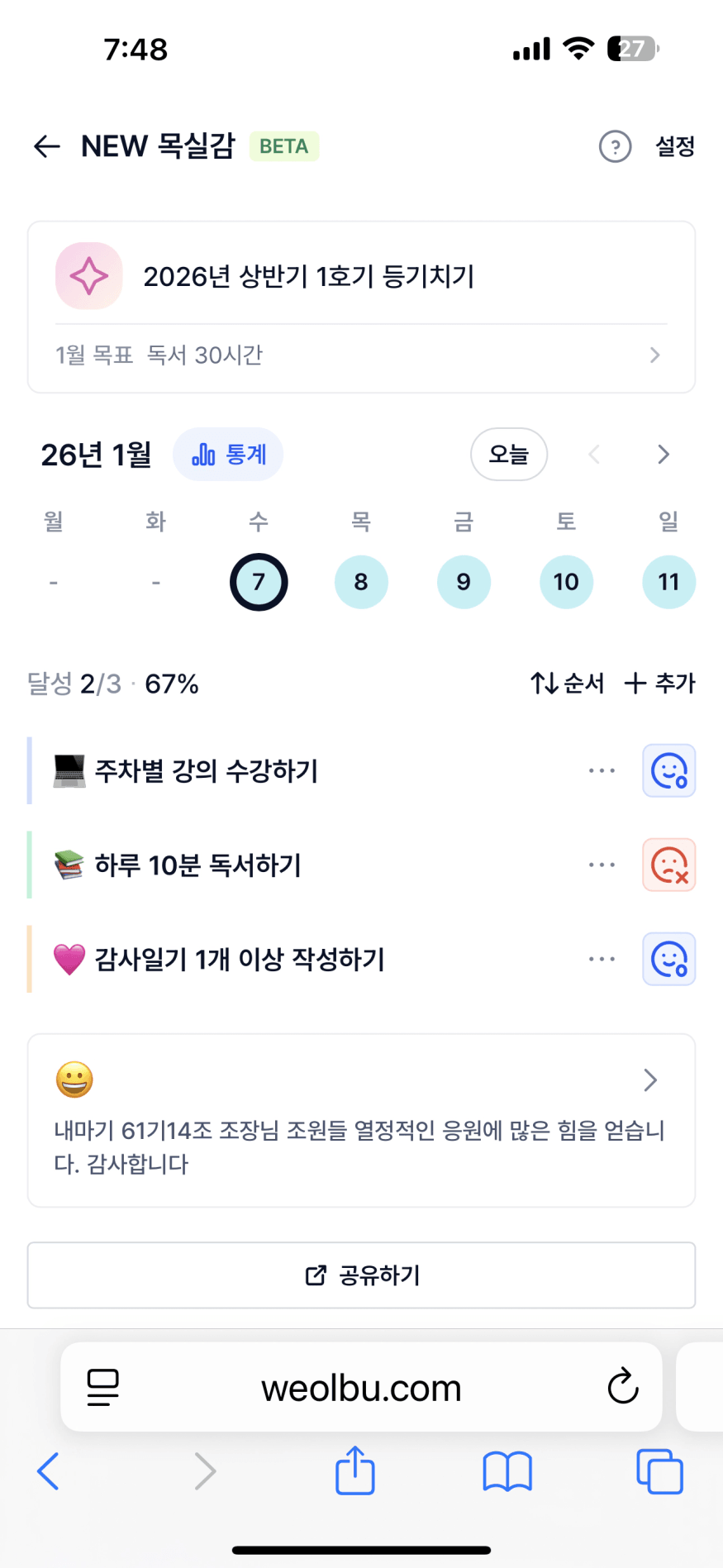The image size is (723, 1568).
Task: Reload the weolbu.com page
Action: (623, 1387)
